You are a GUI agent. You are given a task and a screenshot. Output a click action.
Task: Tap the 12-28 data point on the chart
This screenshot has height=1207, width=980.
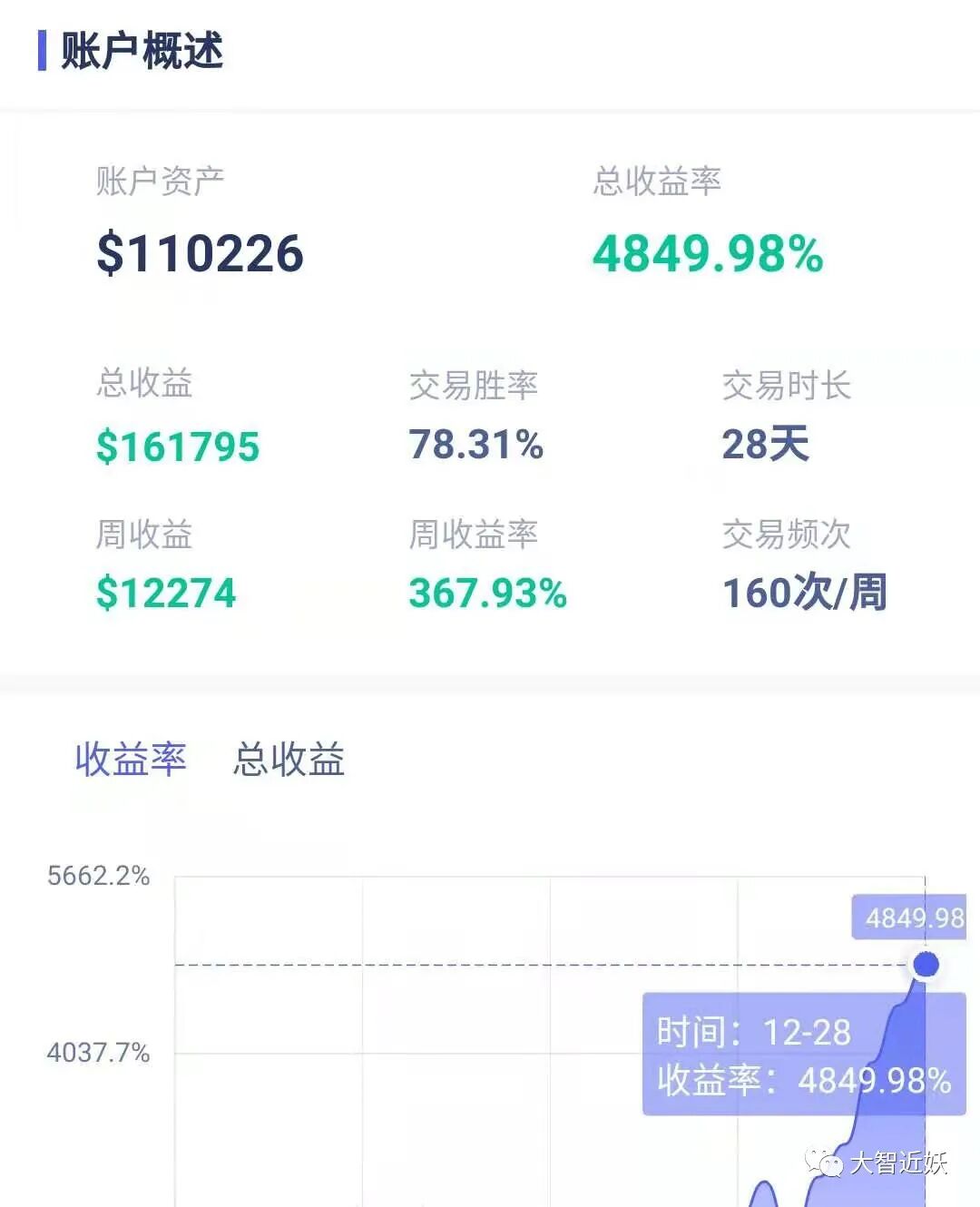coord(926,964)
